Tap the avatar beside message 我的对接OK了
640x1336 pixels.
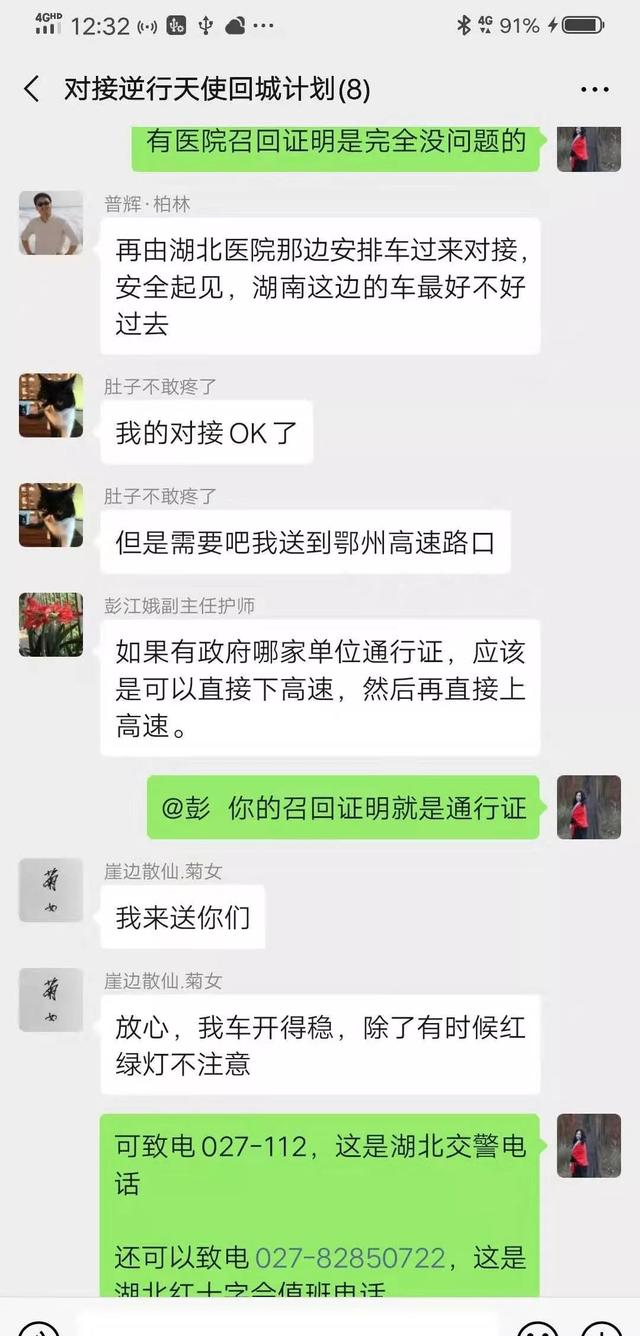pyautogui.click(x=51, y=405)
